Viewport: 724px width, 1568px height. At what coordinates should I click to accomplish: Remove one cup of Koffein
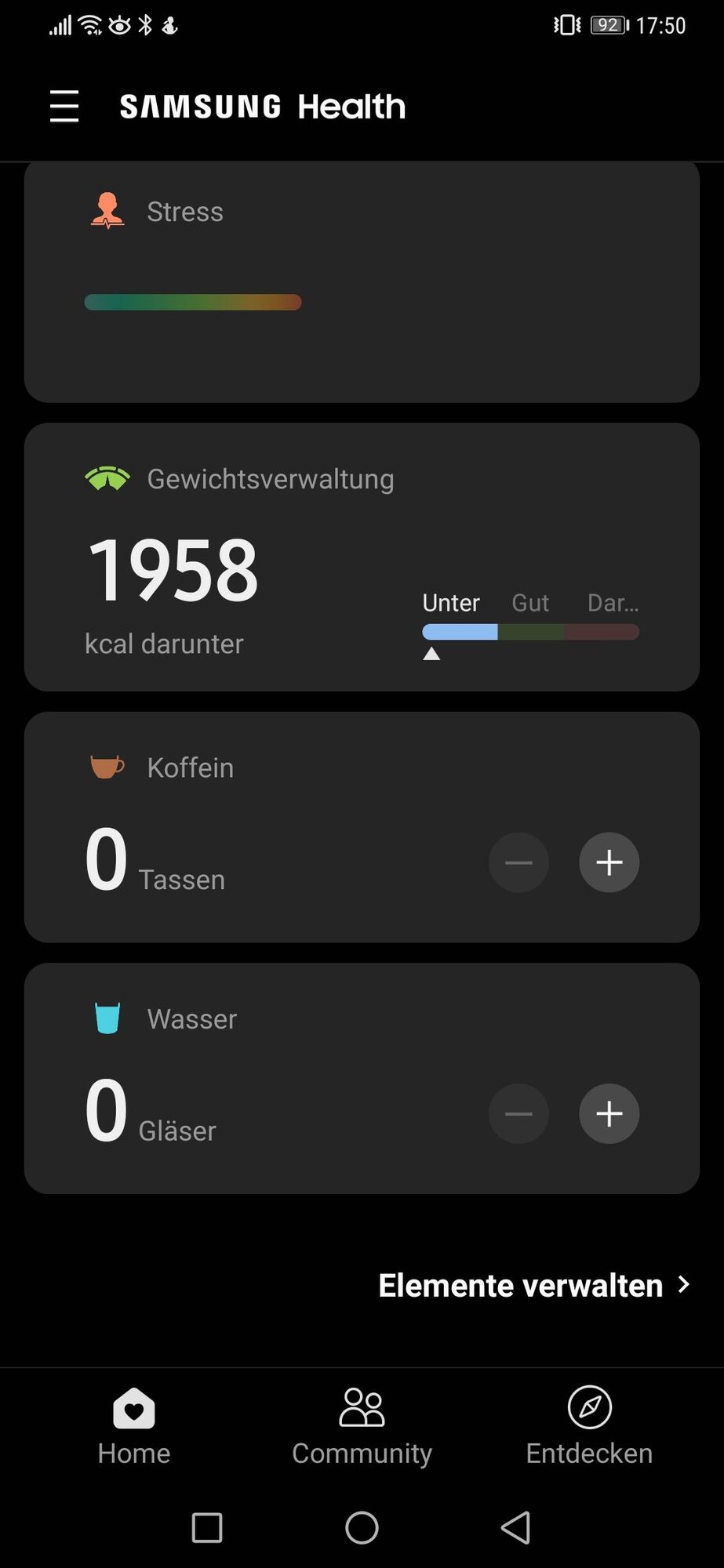click(x=518, y=862)
